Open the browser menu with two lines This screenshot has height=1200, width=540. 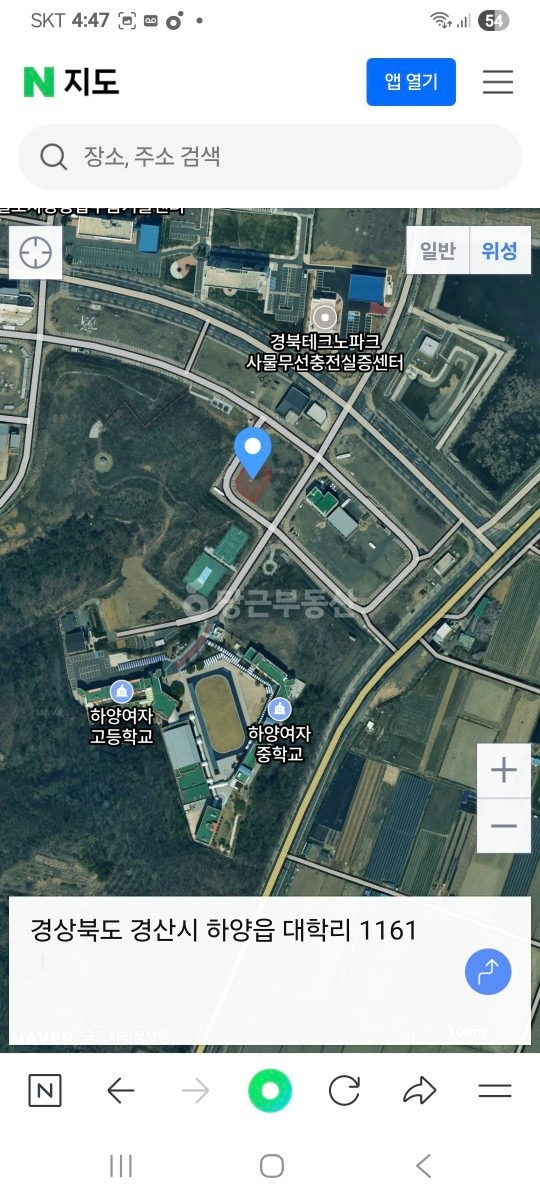(495, 1091)
